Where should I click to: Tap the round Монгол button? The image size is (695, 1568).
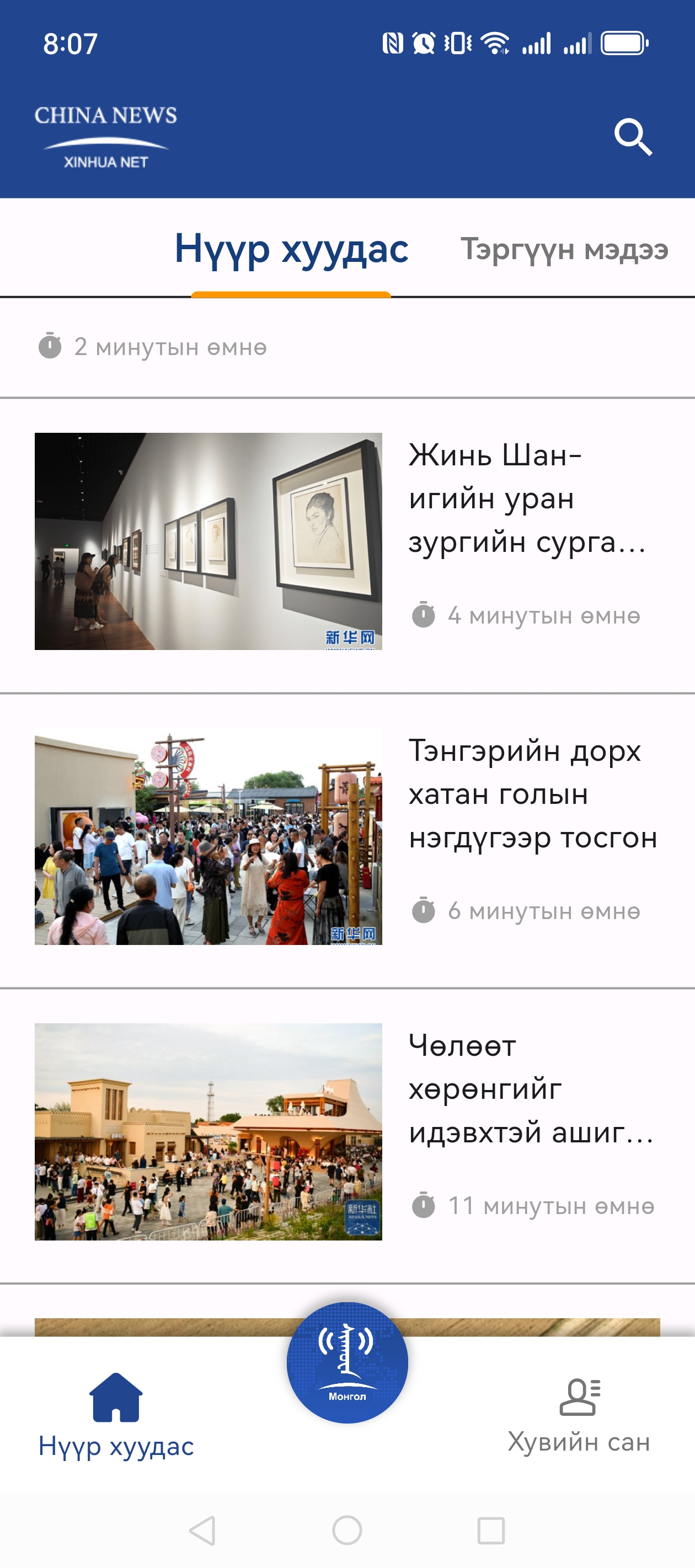[x=347, y=1363]
